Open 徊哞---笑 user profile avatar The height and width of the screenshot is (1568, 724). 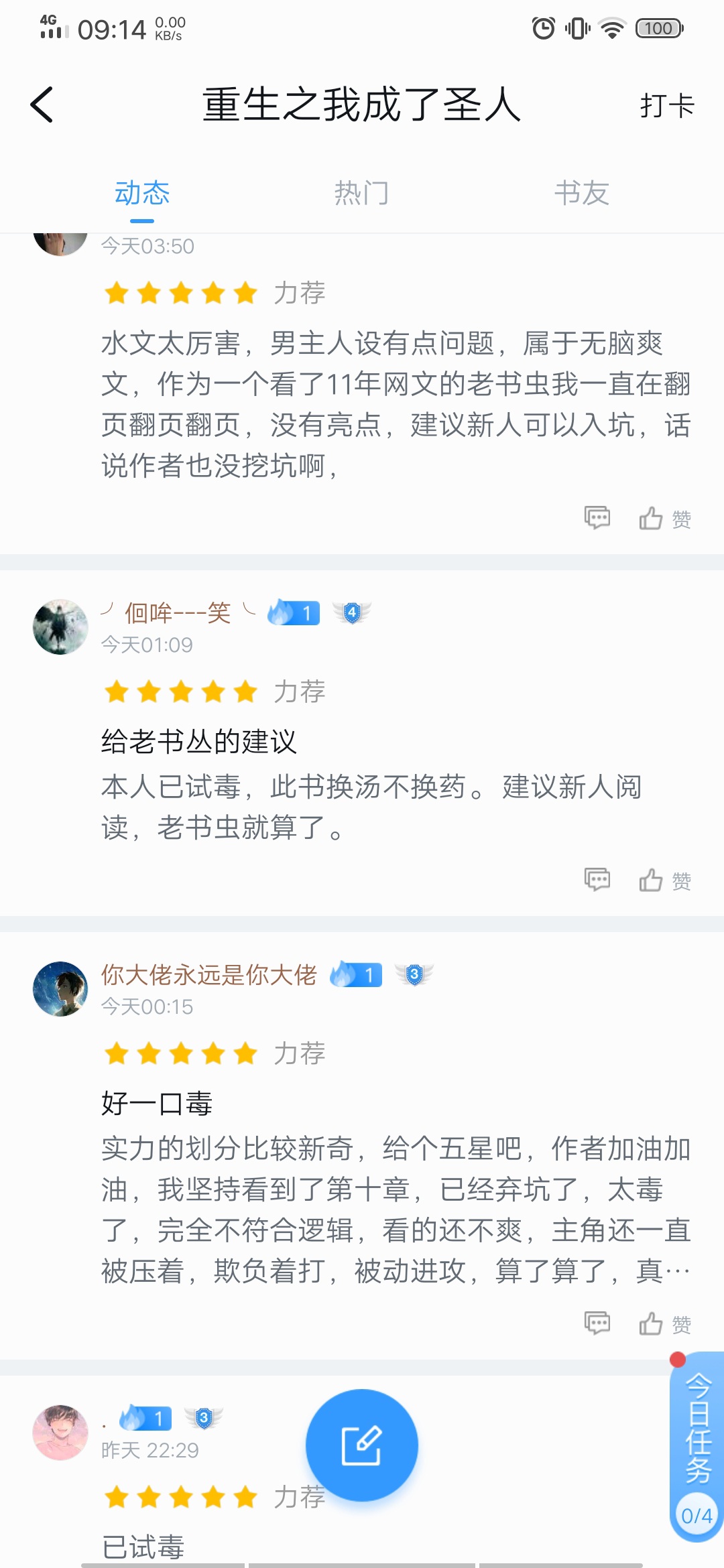(60, 627)
